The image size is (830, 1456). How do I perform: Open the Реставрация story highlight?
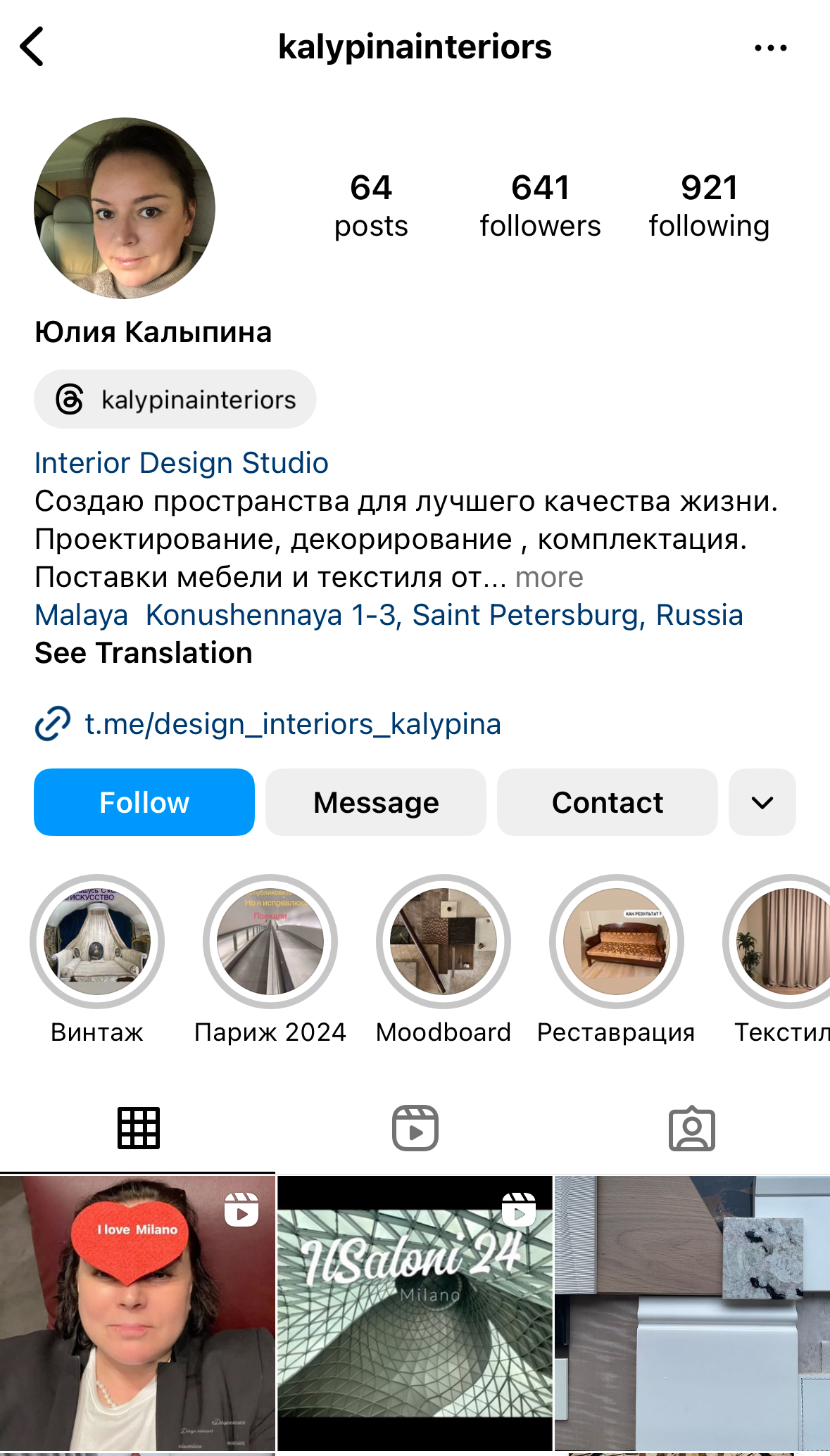617,942
